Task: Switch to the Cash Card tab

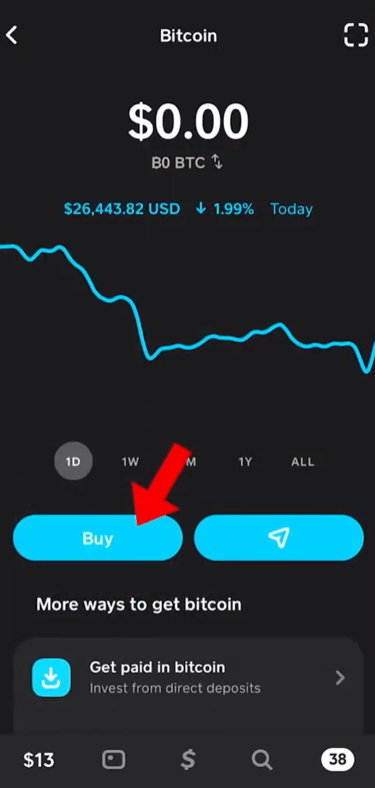Action: point(114,760)
